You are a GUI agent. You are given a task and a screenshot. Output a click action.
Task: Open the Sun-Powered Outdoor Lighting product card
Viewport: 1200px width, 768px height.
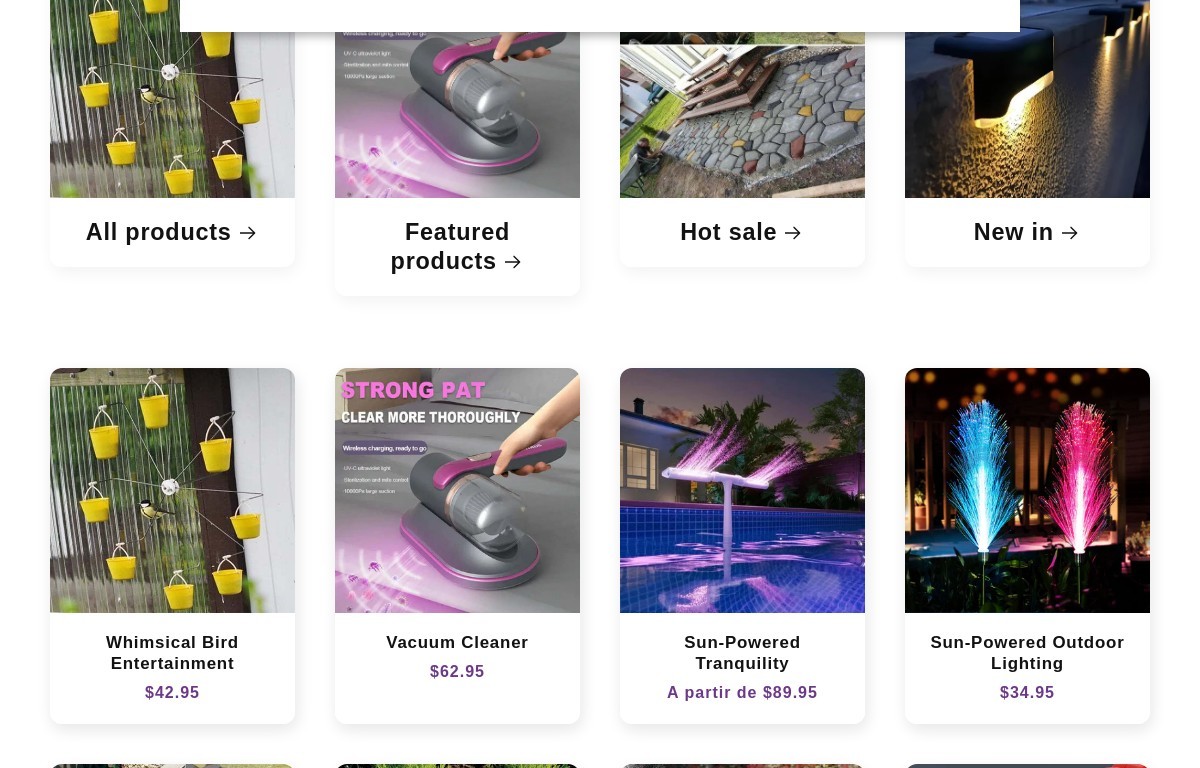(1027, 652)
